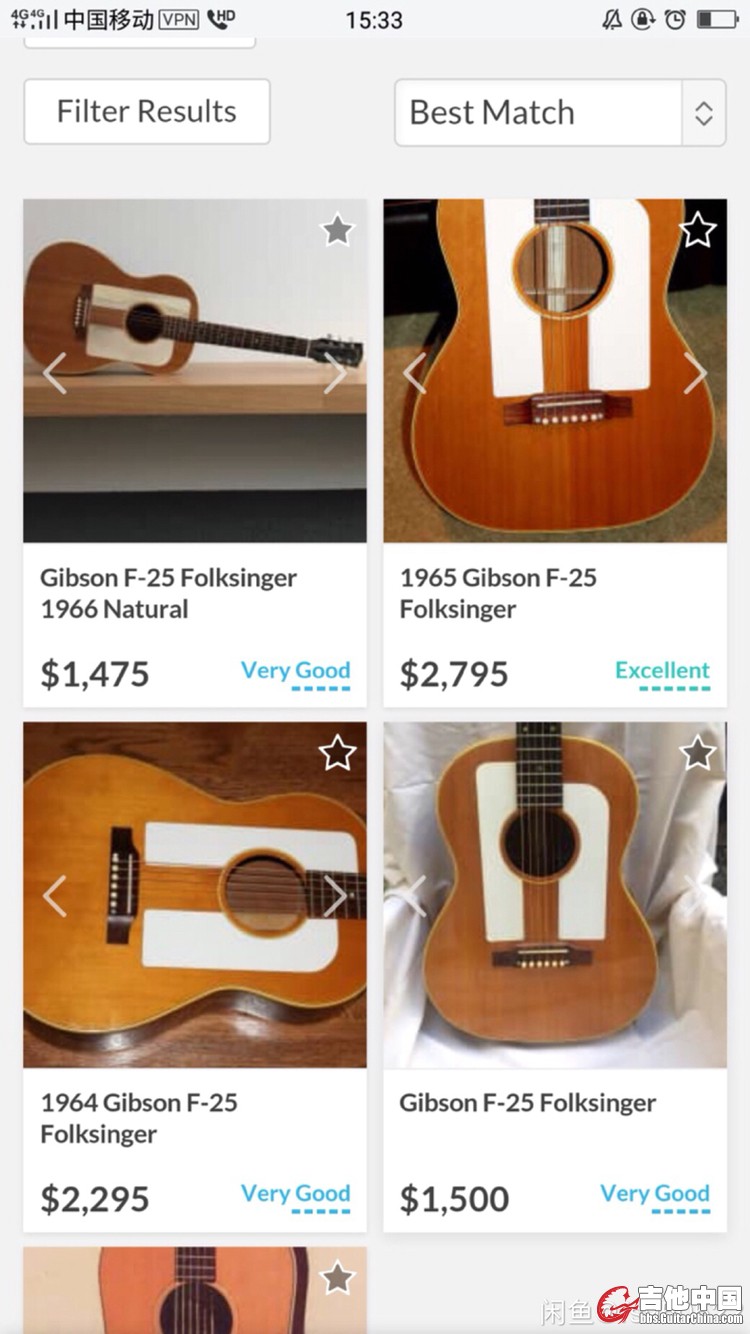Go to previous photo of 1964 Gibson F-25
Viewport: 750px width, 1334px height.
pyautogui.click(x=55, y=896)
